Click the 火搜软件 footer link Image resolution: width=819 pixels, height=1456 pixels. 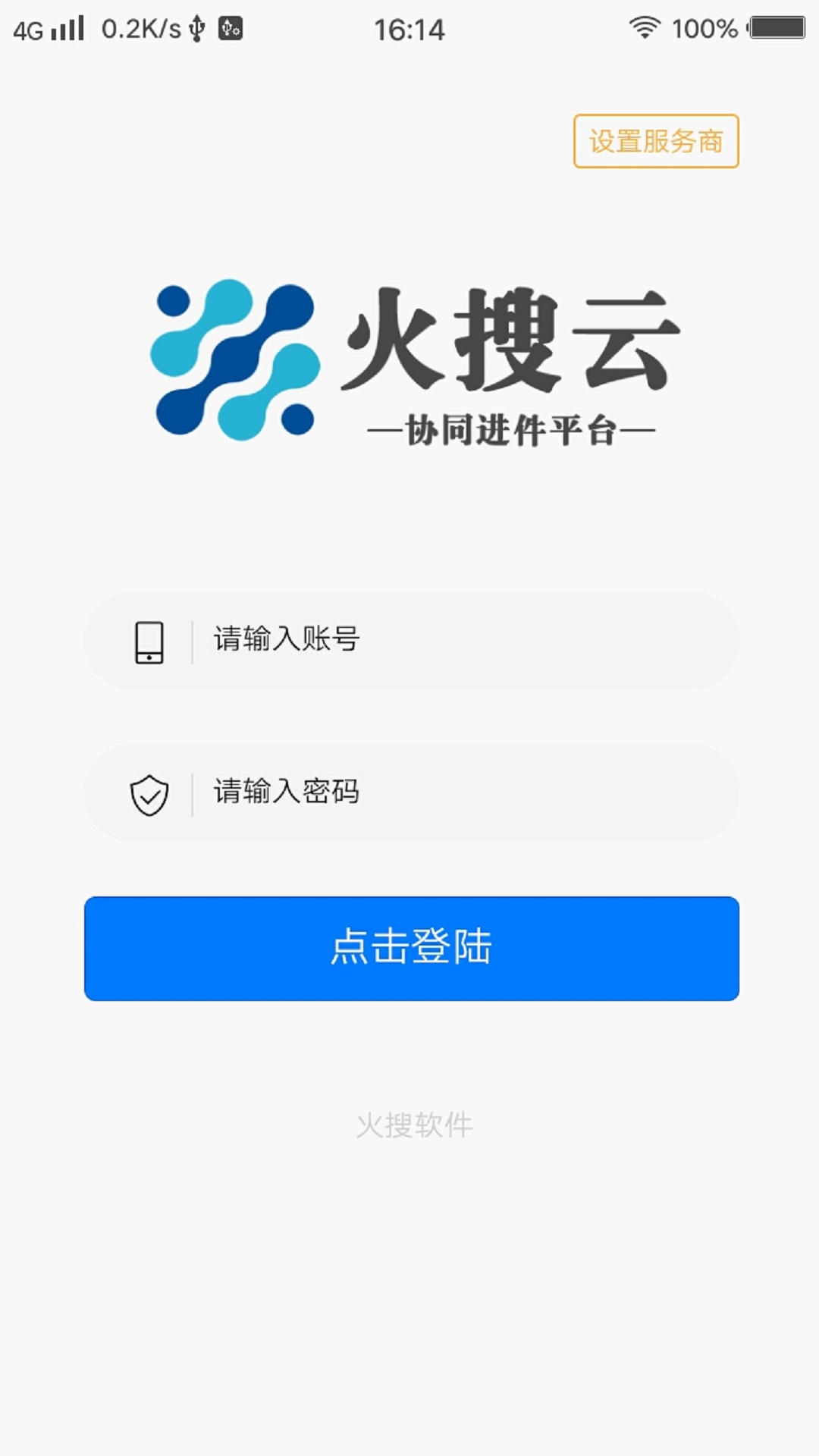[414, 1126]
